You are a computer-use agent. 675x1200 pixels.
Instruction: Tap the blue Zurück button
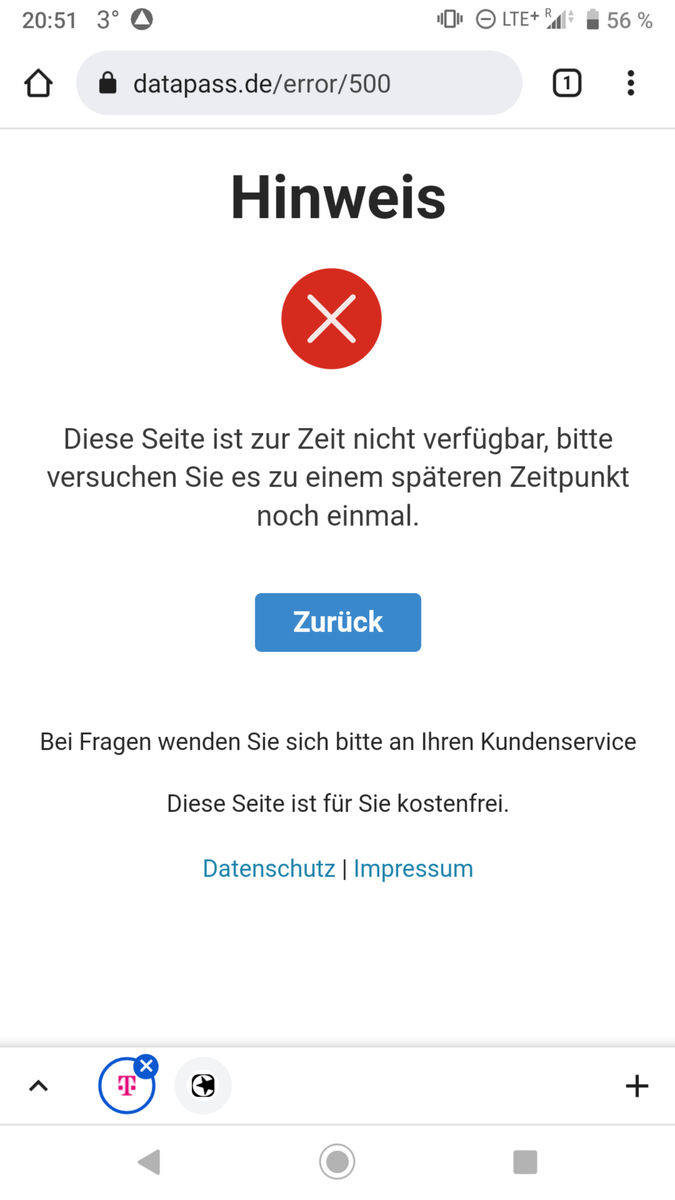click(338, 622)
